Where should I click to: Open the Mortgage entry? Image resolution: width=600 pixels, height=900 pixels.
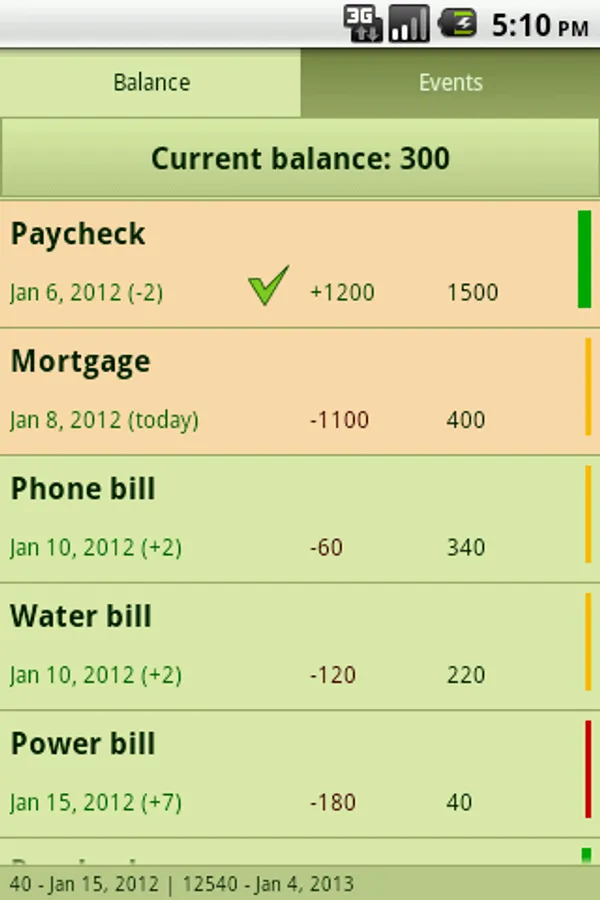click(x=290, y=391)
